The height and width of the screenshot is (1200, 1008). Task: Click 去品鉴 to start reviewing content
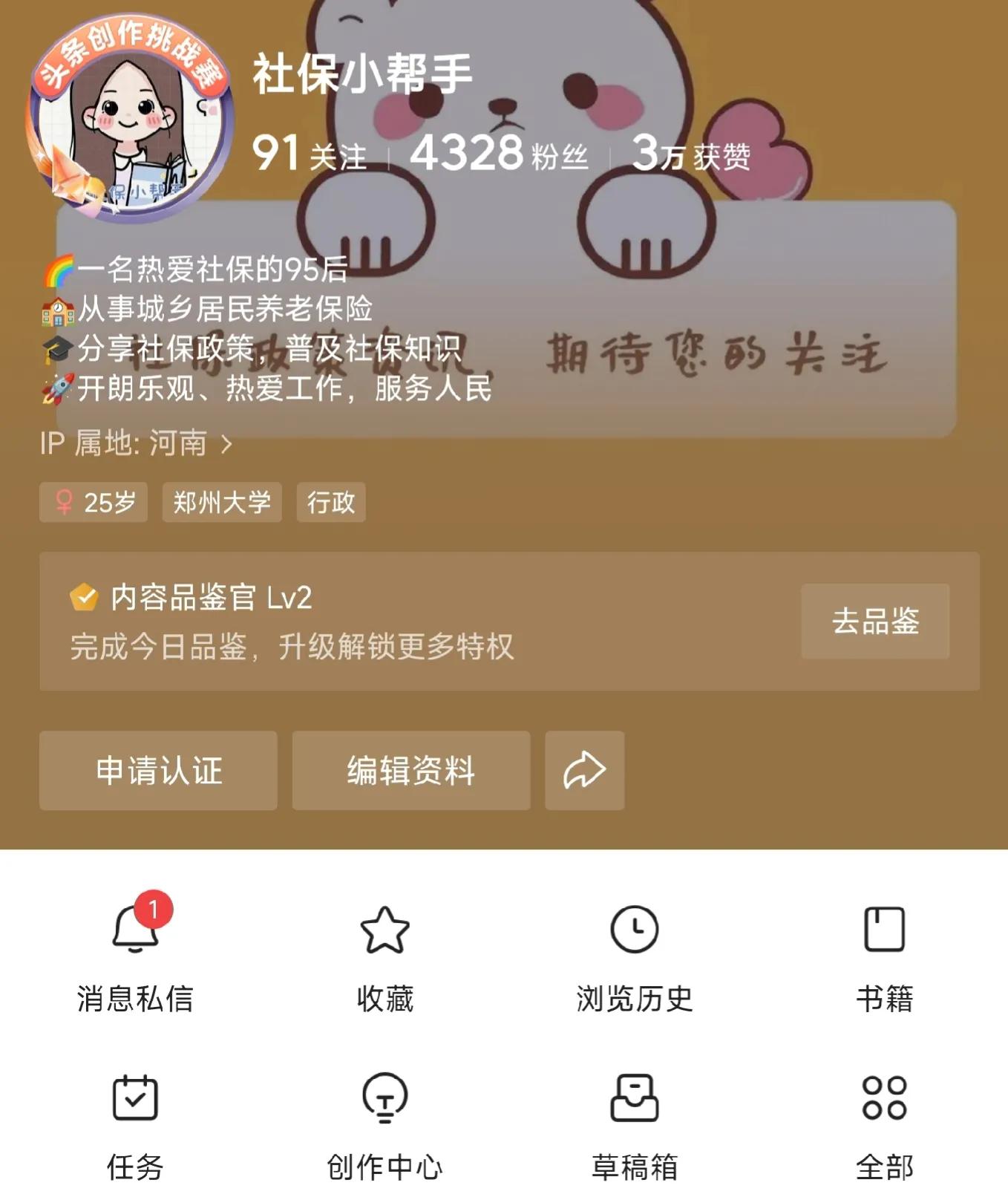[875, 622]
